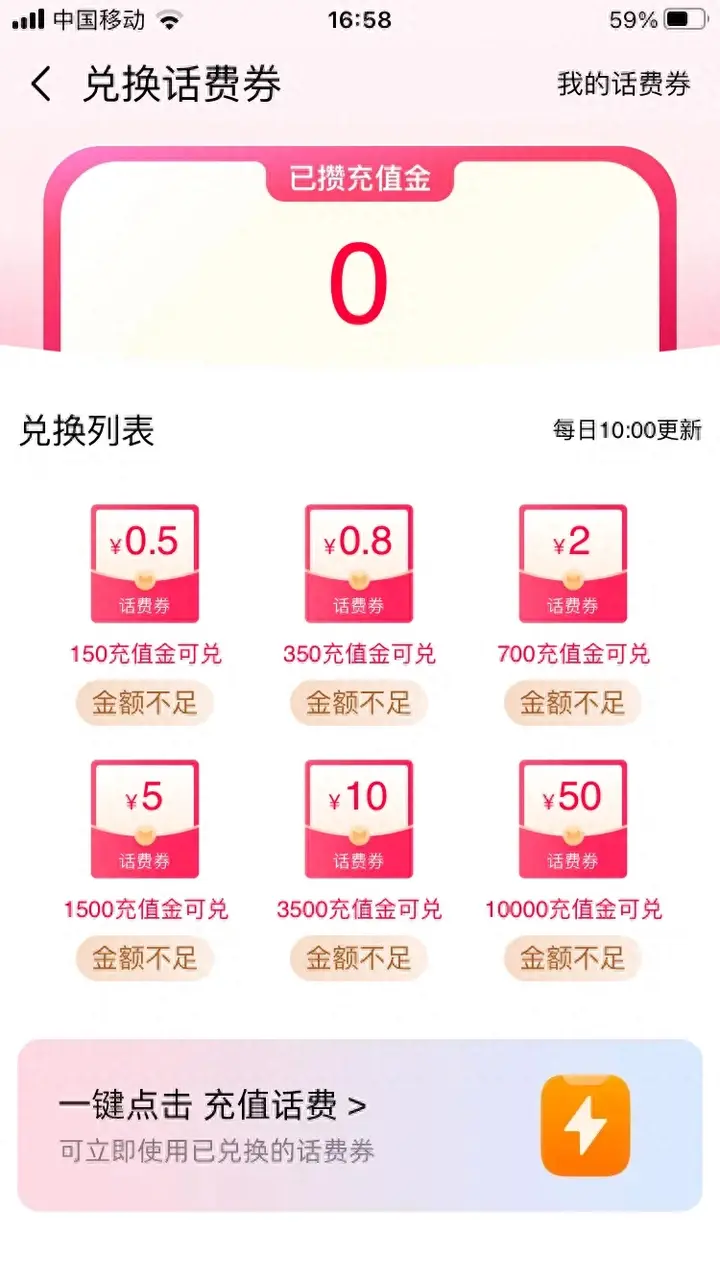This screenshot has width=720, height=1281.
Task: Select the ¥5 话费券 card
Action: point(145,819)
